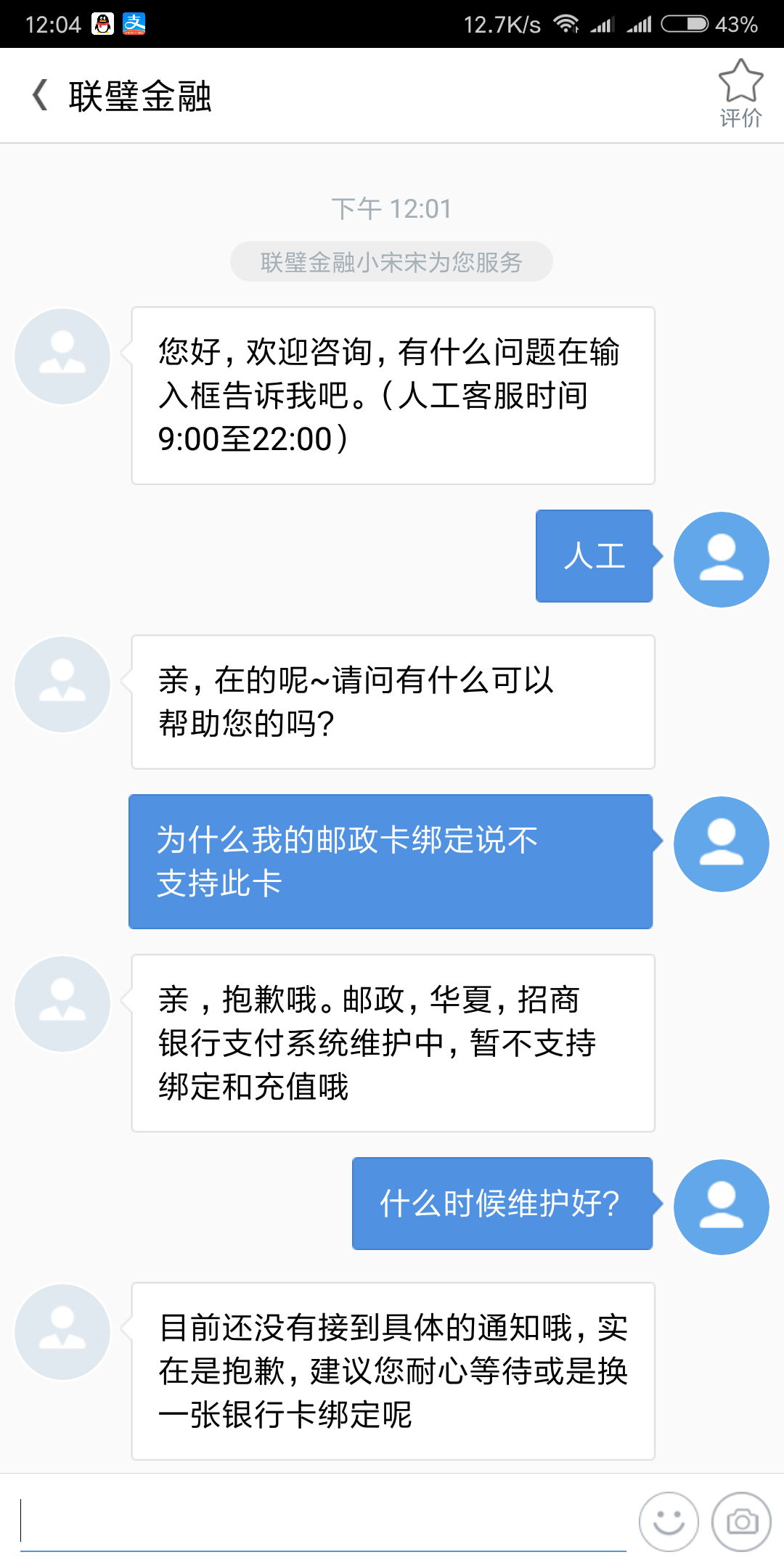This screenshot has height=1568, width=784.
Task: Open the emoji picker
Action: (x=669, y=1522)
